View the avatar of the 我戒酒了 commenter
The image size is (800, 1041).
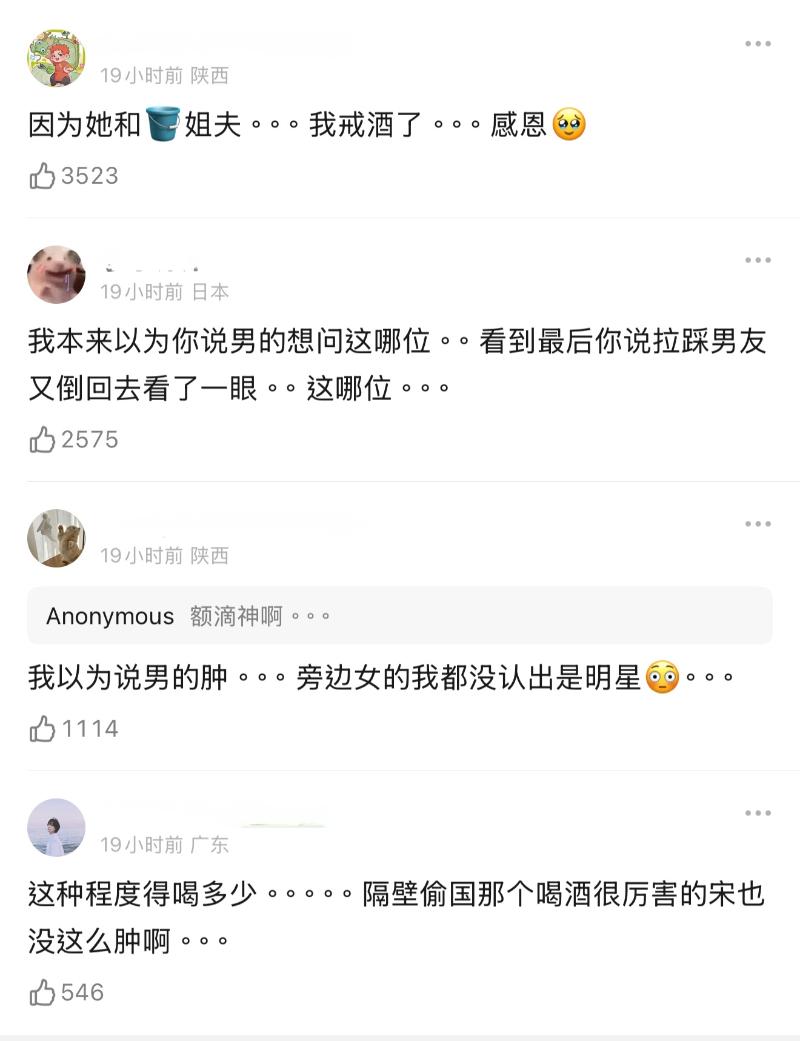(x=56, y=58)
